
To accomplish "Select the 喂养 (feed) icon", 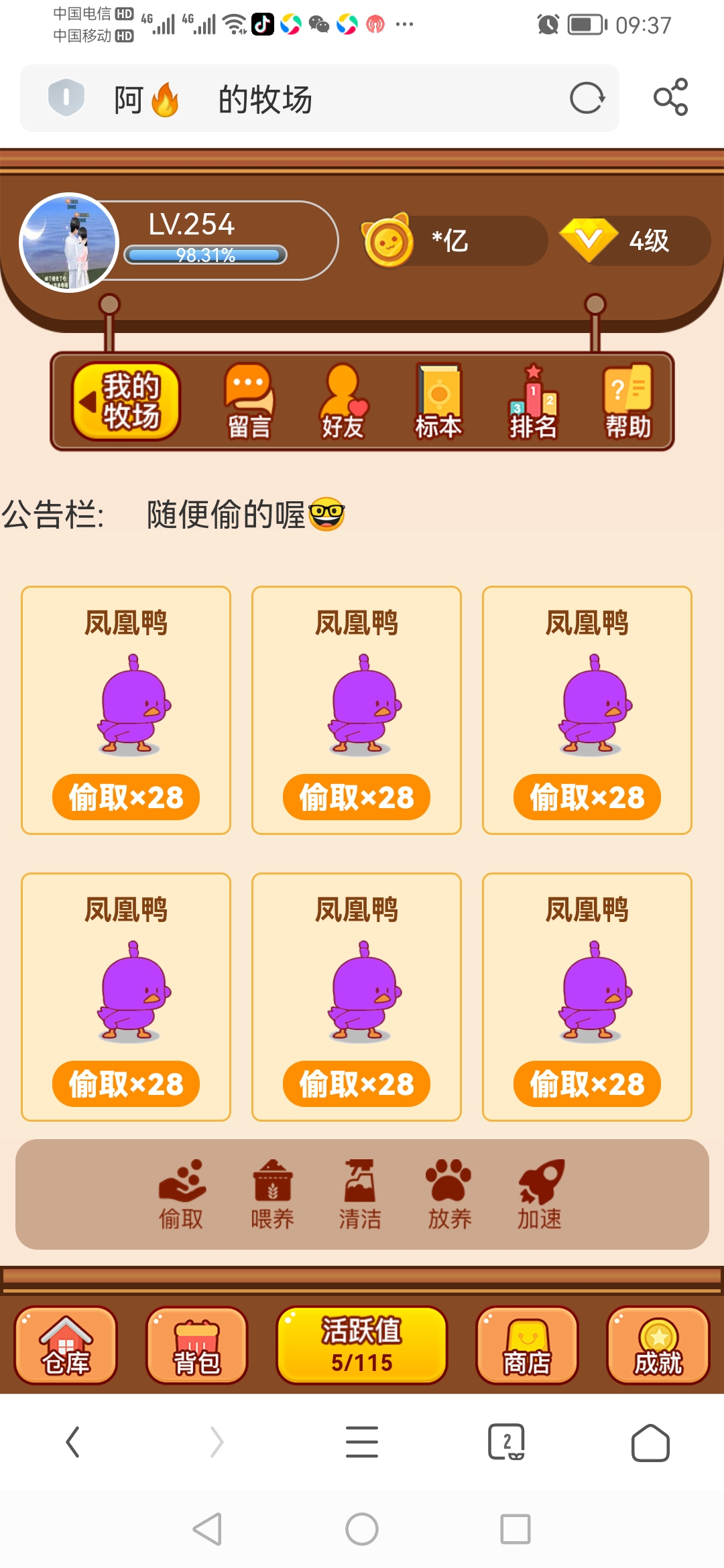I will coord(271,1193).
